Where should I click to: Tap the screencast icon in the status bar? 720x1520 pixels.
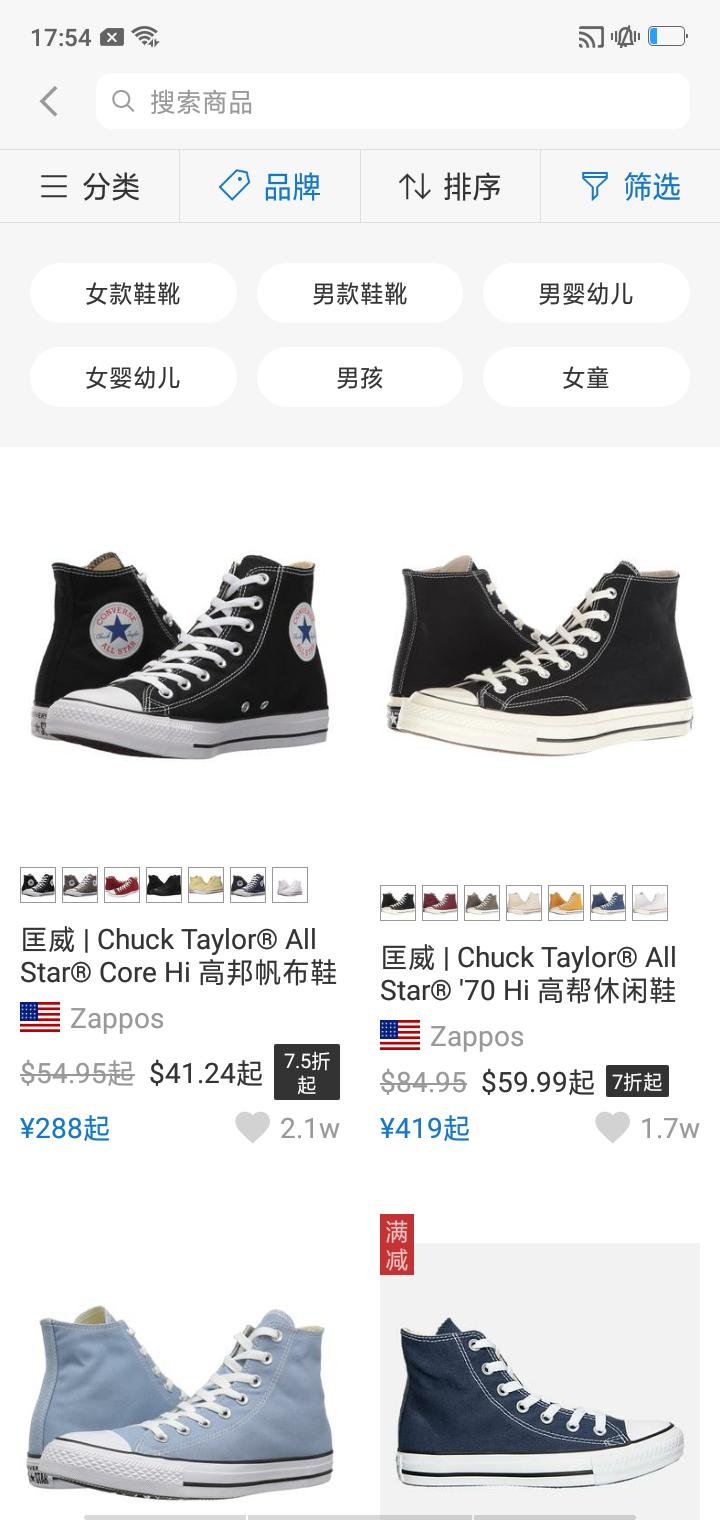point(589,37)
